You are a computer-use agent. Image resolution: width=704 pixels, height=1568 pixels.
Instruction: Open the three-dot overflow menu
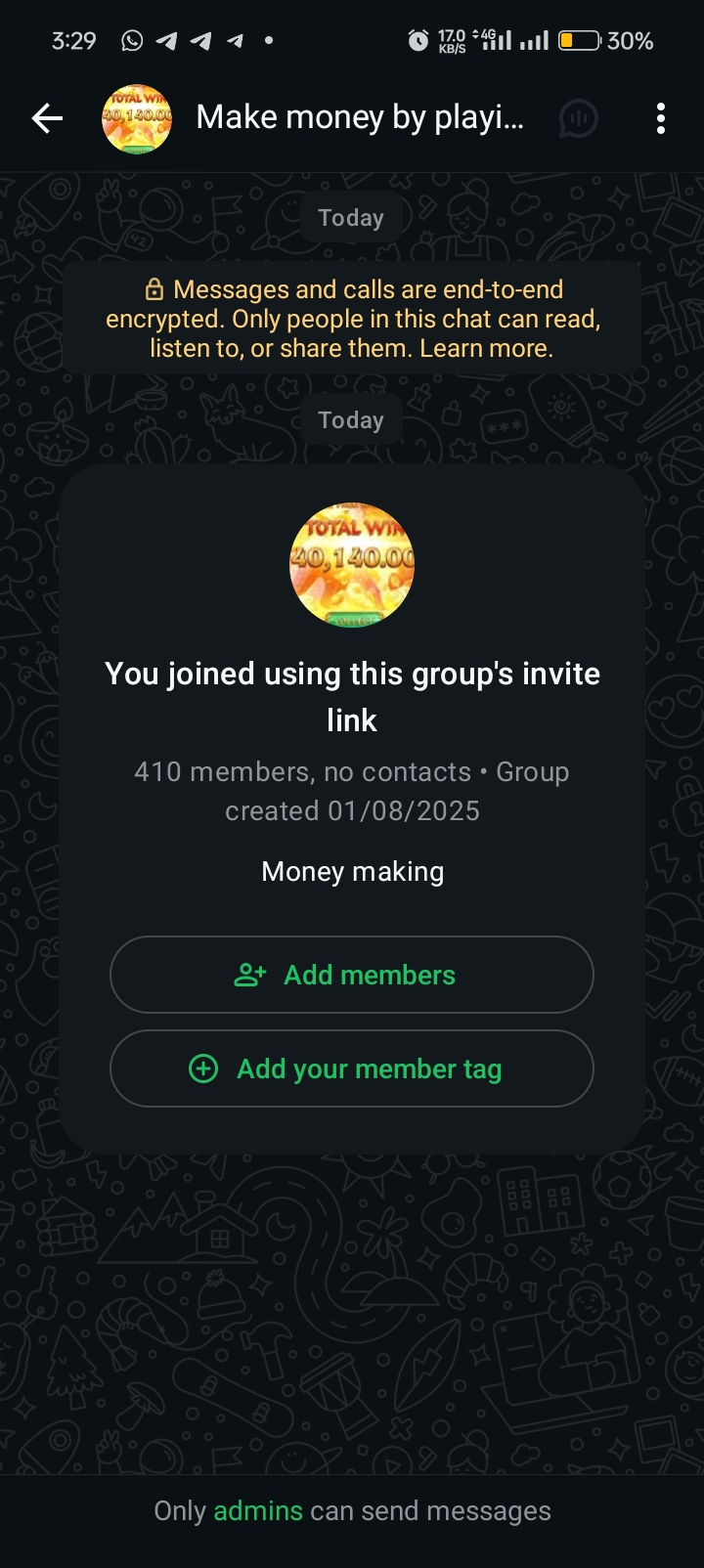661,119
